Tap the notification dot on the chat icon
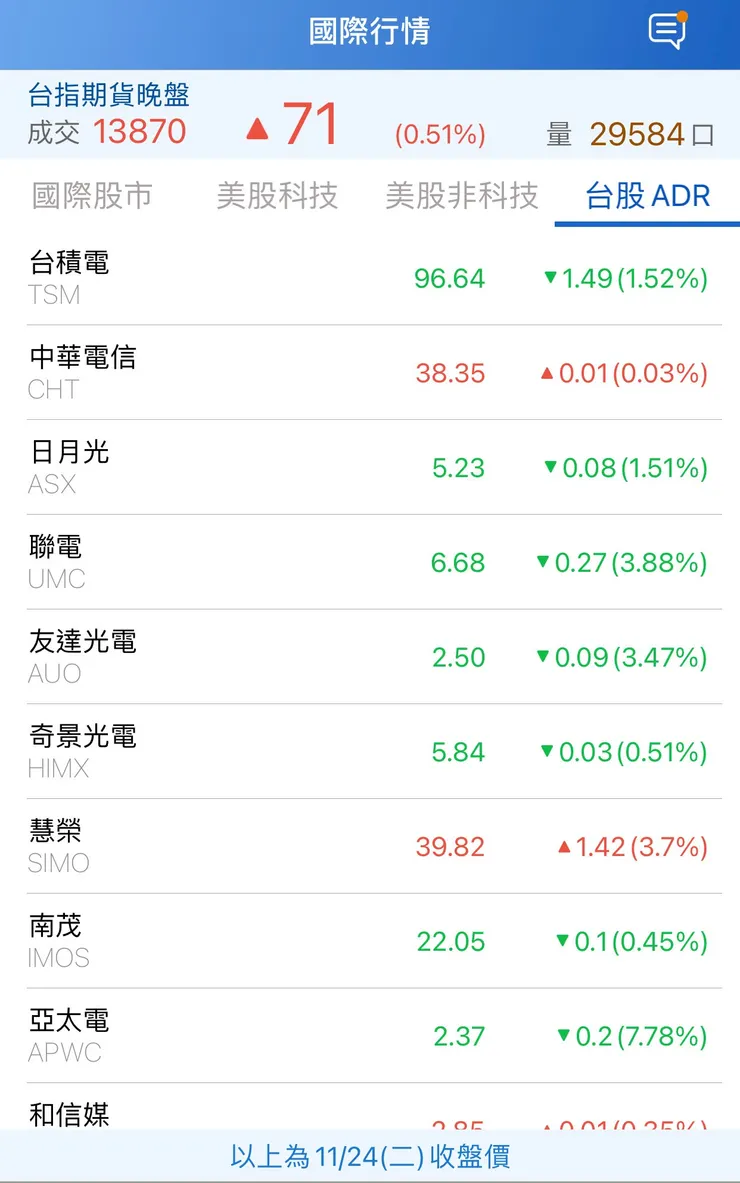 click(681, 14)
